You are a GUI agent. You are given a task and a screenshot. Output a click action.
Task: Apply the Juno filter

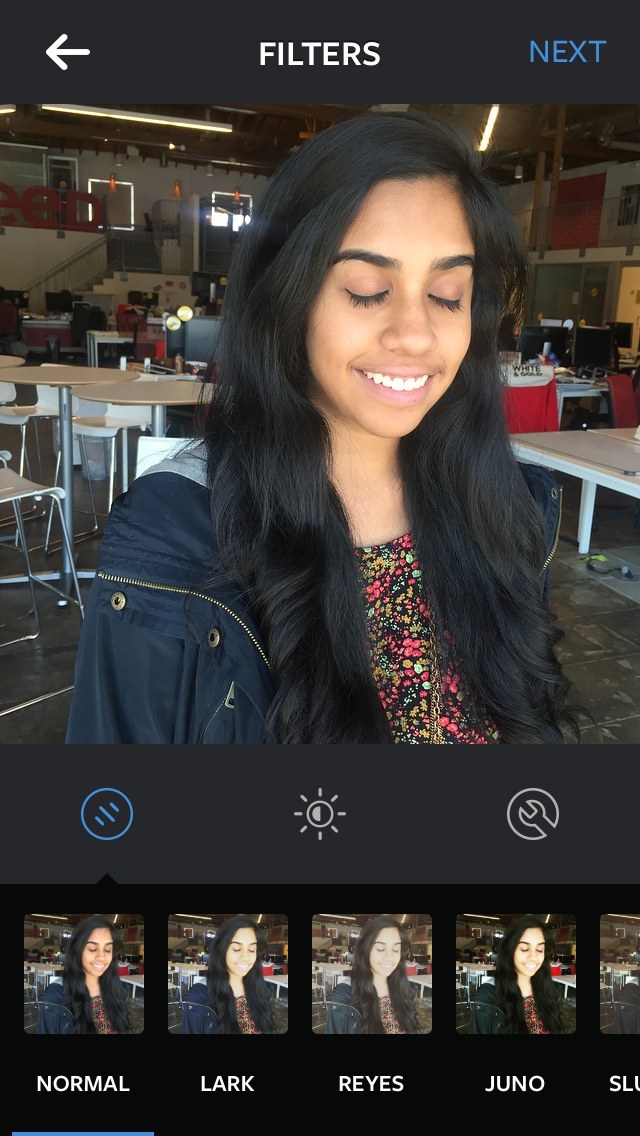[x=515, y=974]
